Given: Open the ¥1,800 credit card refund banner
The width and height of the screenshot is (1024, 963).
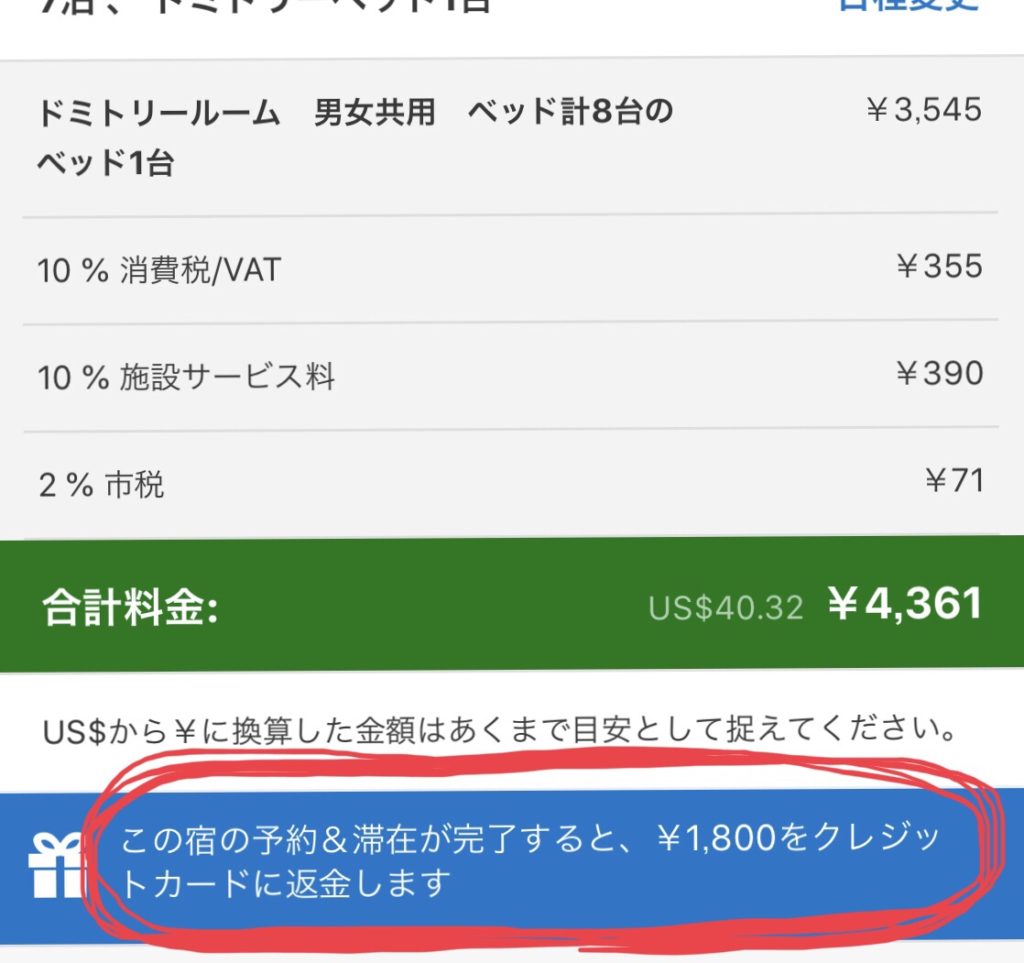Looking at the screenshot, I should [x=530, y=861].
